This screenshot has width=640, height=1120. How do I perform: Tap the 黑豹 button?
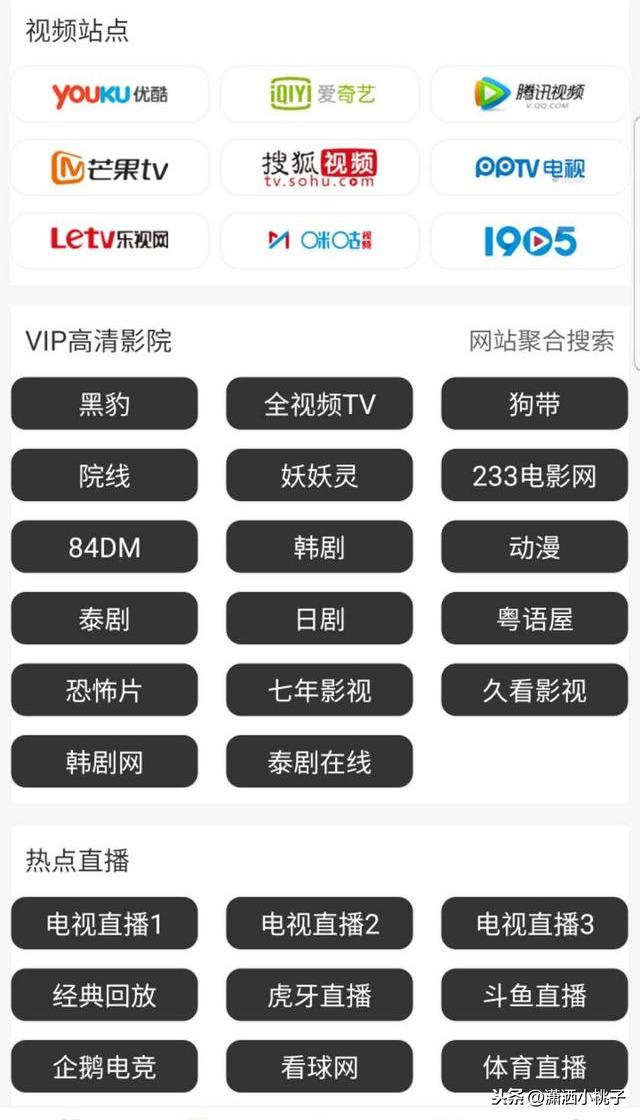(104, 404)
